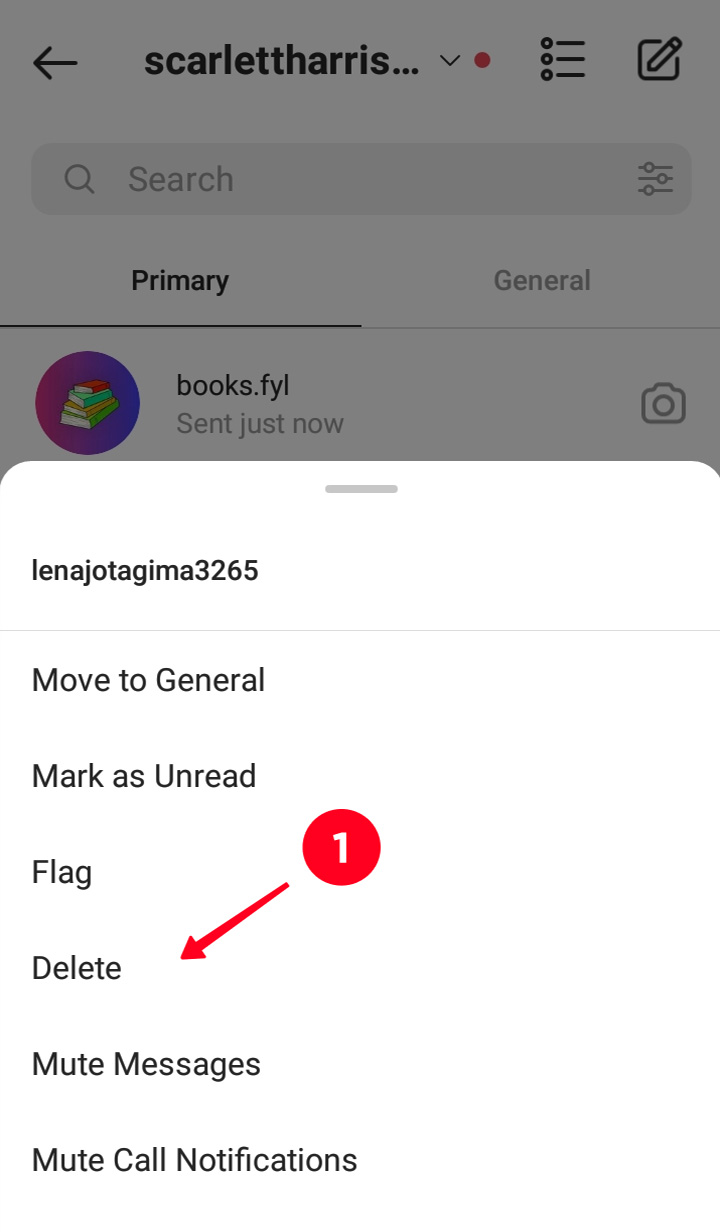Select Move to General option

coord(148,680)
